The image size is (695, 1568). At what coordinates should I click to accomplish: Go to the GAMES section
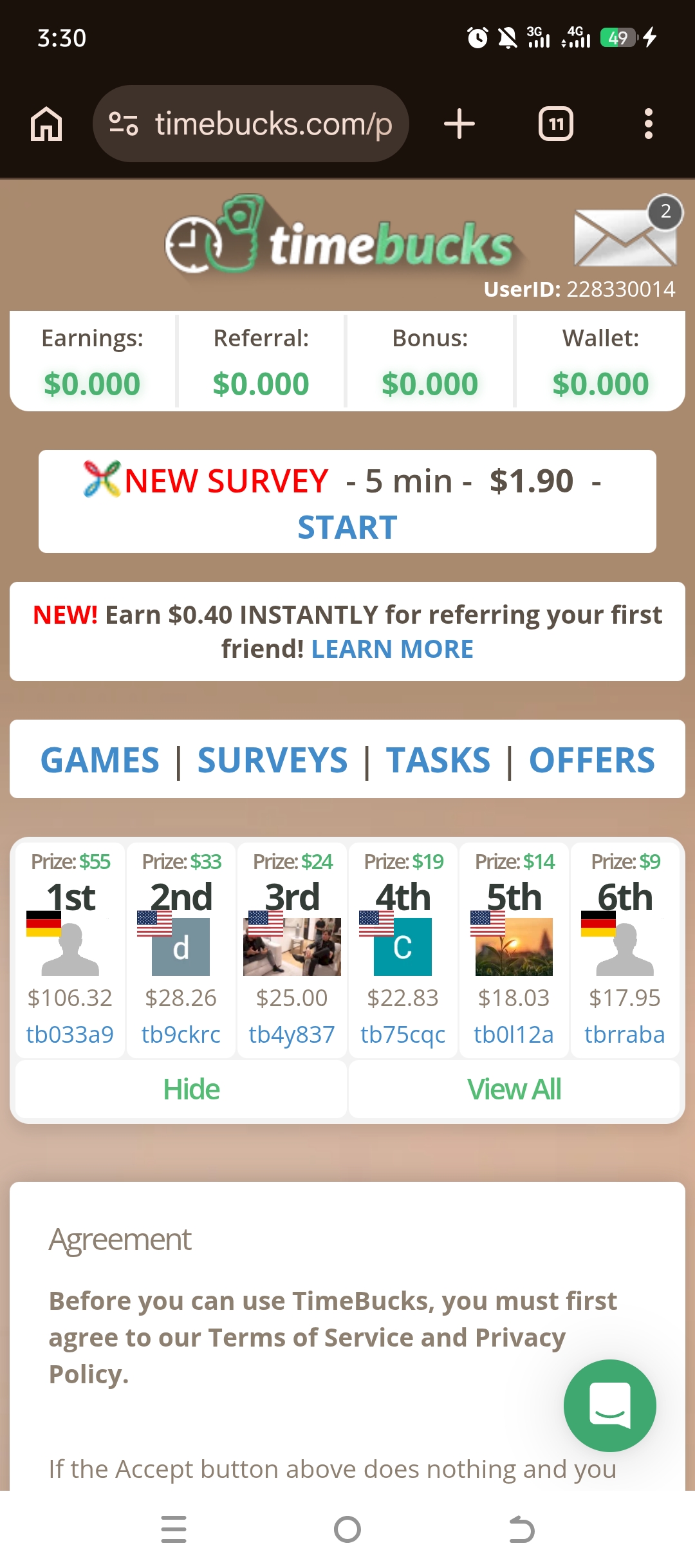pyautogui.click(x=100, y=760)
